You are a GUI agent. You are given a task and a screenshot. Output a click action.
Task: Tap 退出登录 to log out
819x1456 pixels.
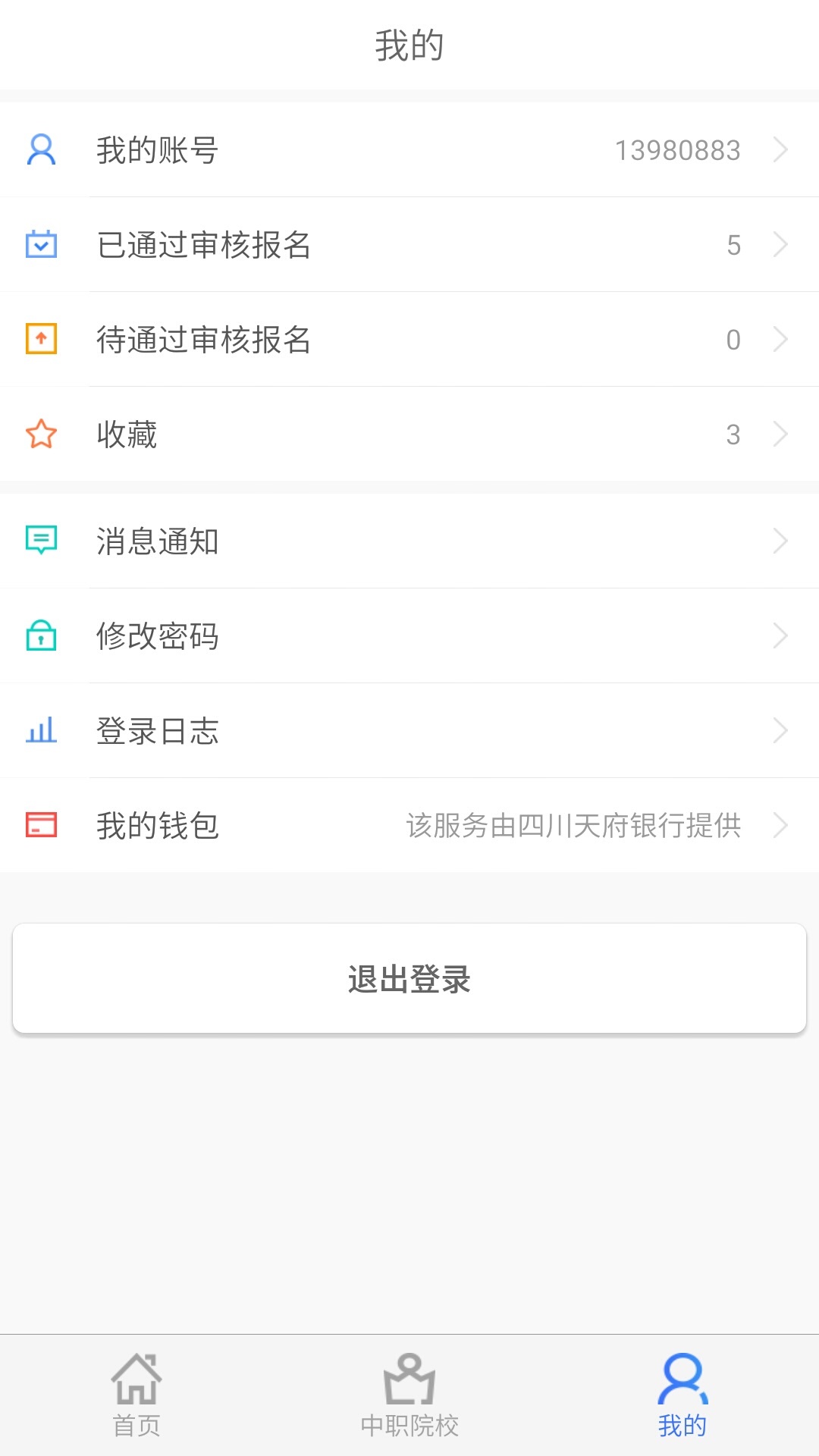point(409,979)
